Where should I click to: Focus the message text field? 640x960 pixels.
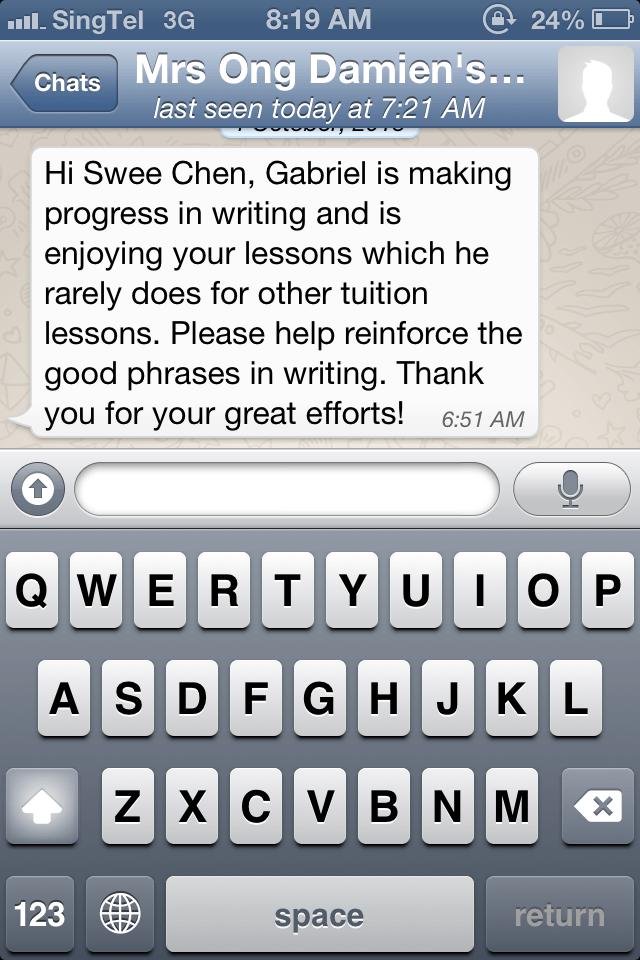point(286,489)
